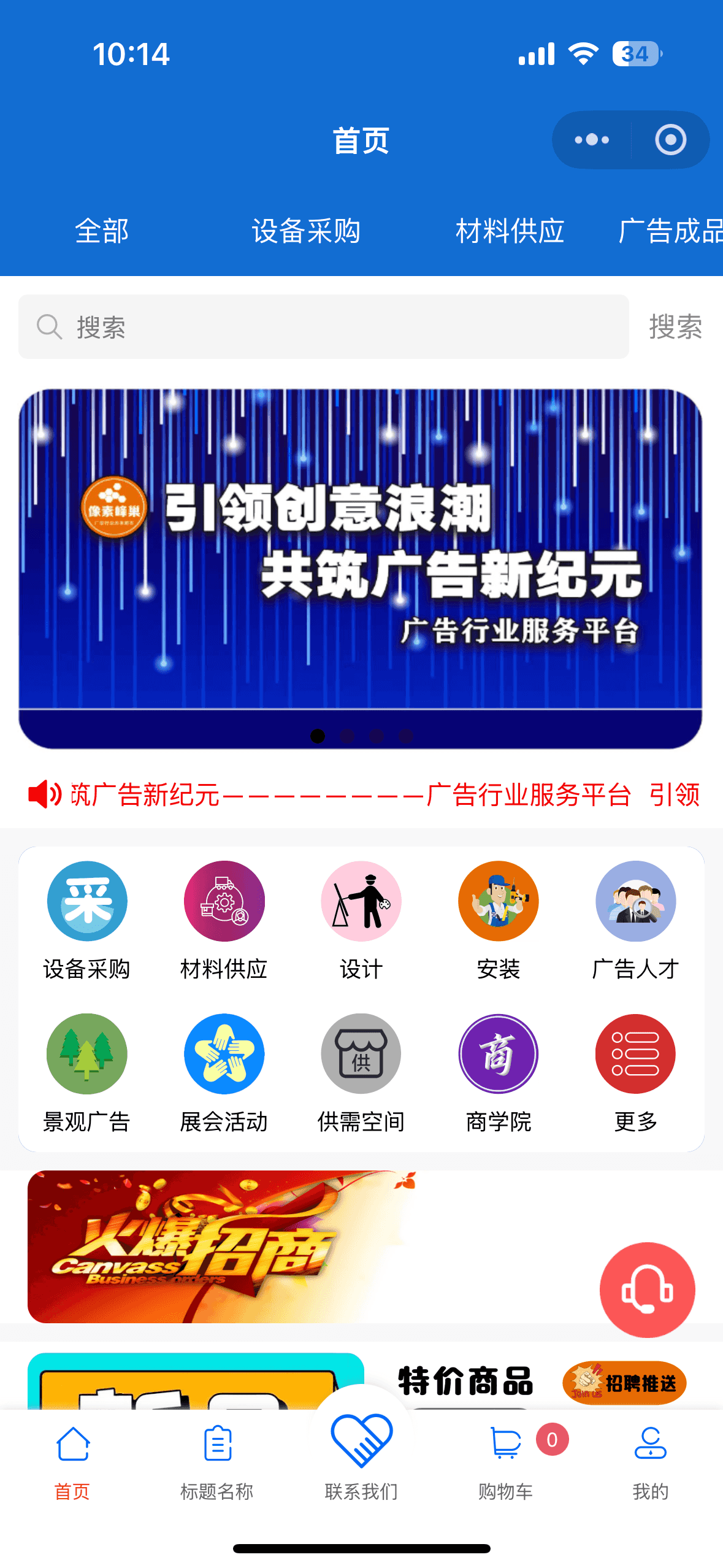This screenshot has width=723, height=1568.
Task: Open the 安装 category
Action: pyautogui.click(x=498, y=920)
